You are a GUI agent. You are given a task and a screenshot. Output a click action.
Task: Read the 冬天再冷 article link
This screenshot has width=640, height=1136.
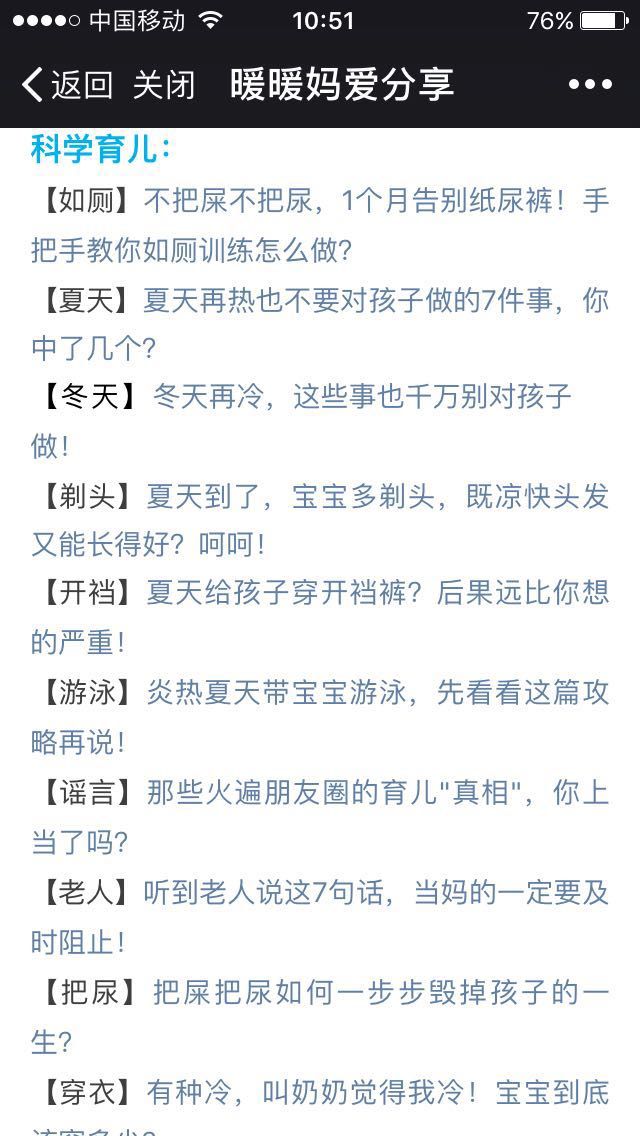tap(301, 422)
